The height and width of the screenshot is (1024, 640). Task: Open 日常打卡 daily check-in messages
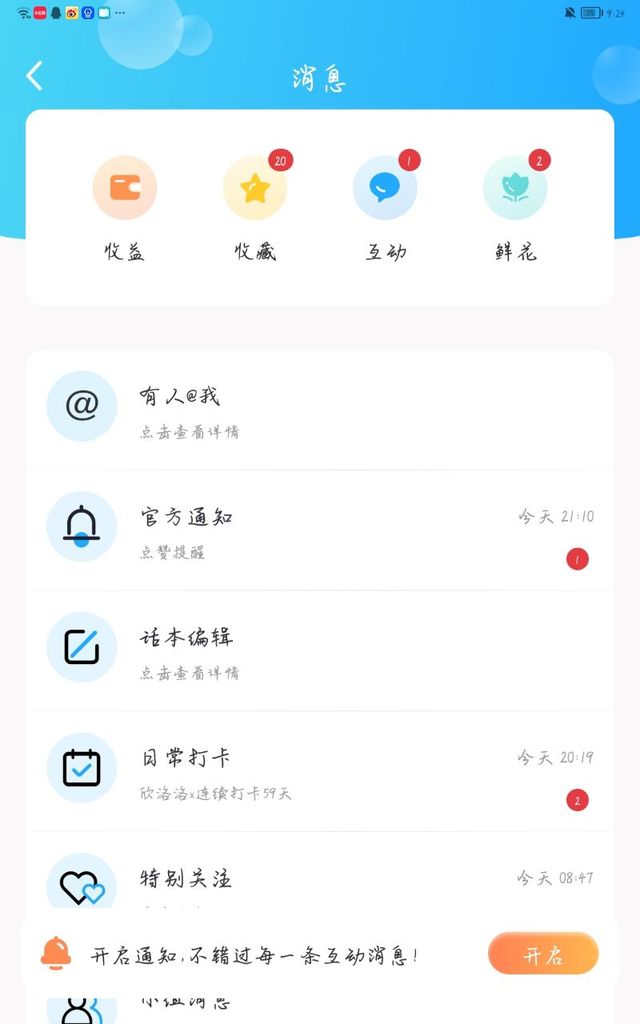(320, 771)
